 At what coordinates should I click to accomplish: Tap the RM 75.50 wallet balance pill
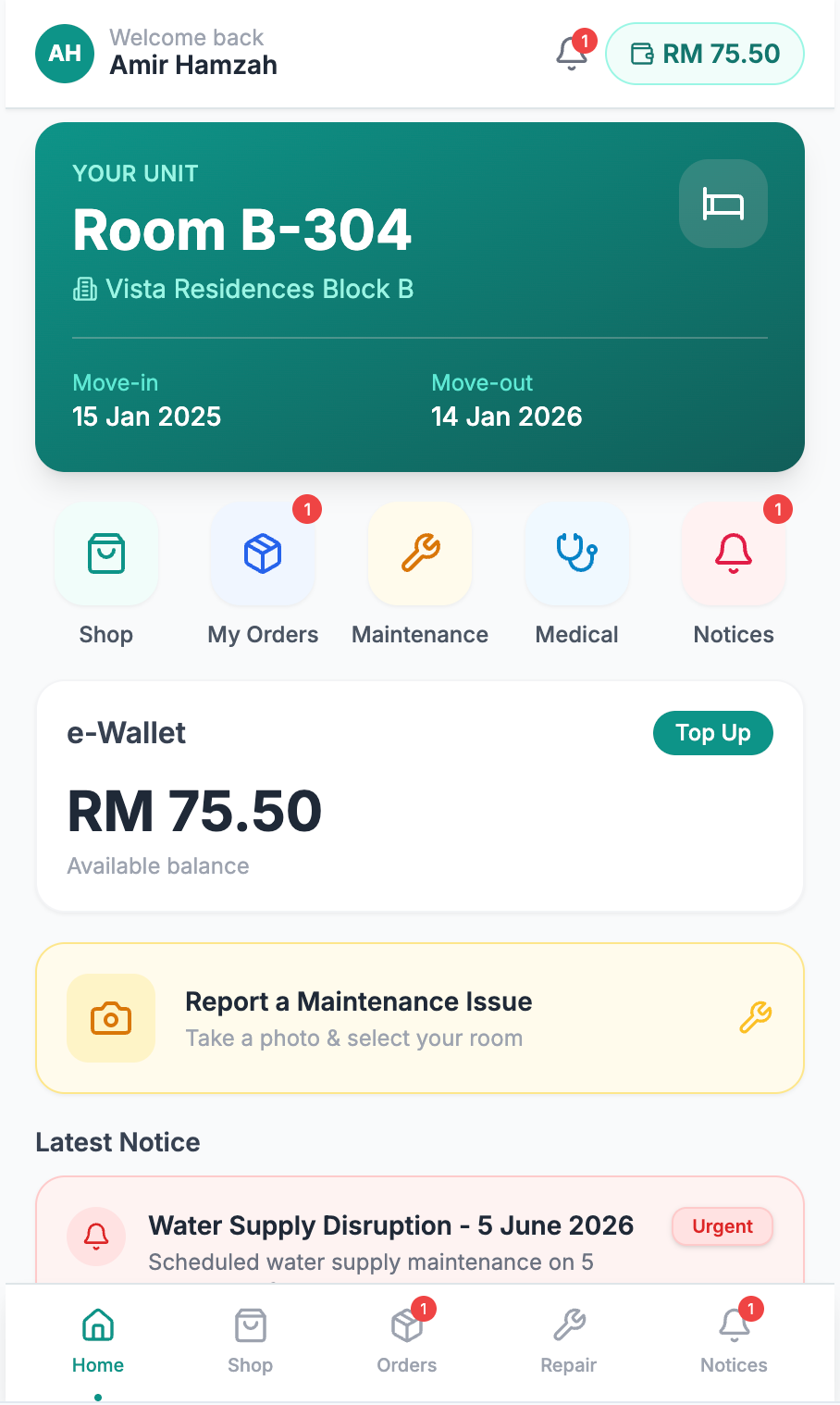705,54
